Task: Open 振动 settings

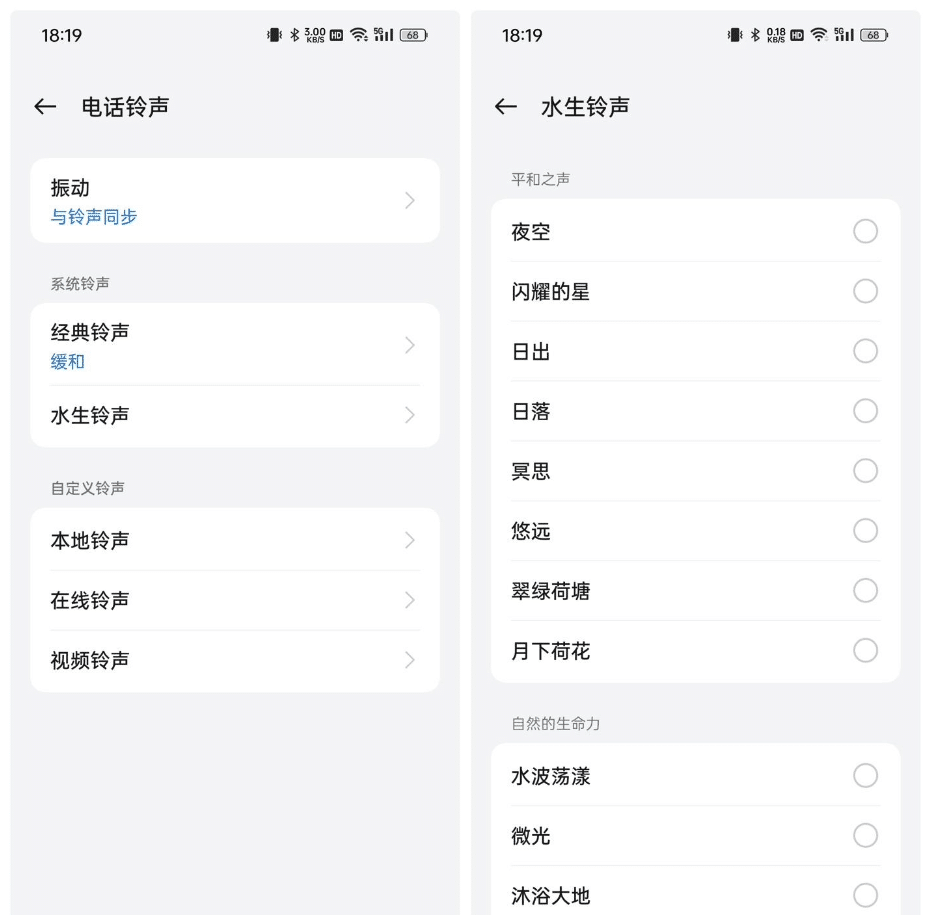Action: click(234, 200)
